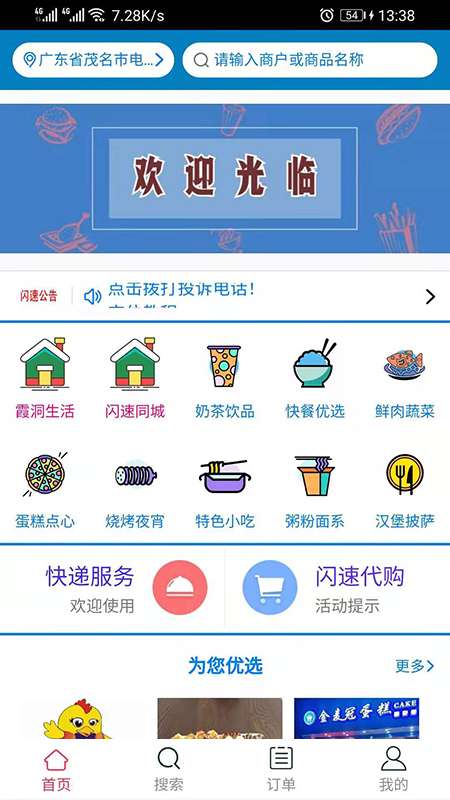Open the 闪速公告 announcement arrow

tap(430, 296)
